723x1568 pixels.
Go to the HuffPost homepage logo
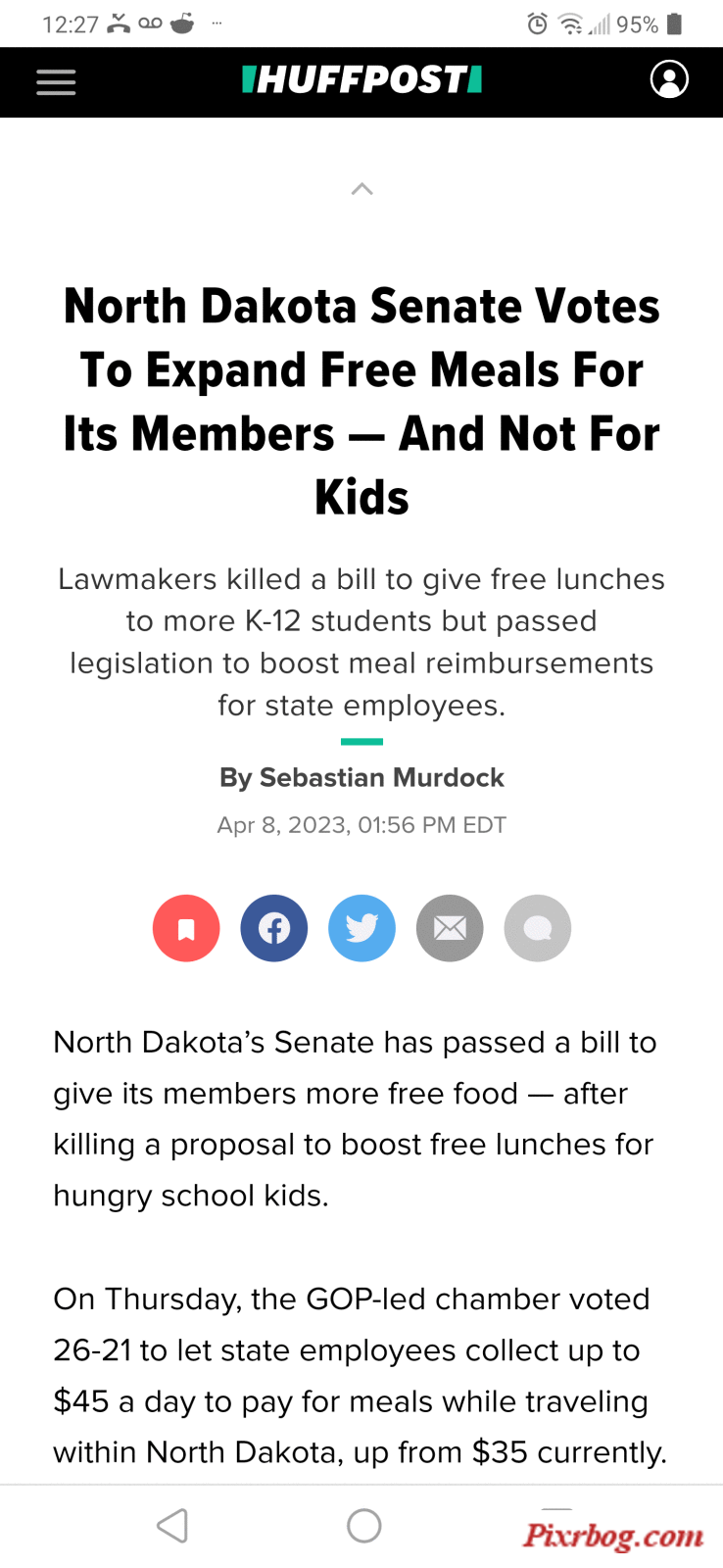tap(361, 79)
